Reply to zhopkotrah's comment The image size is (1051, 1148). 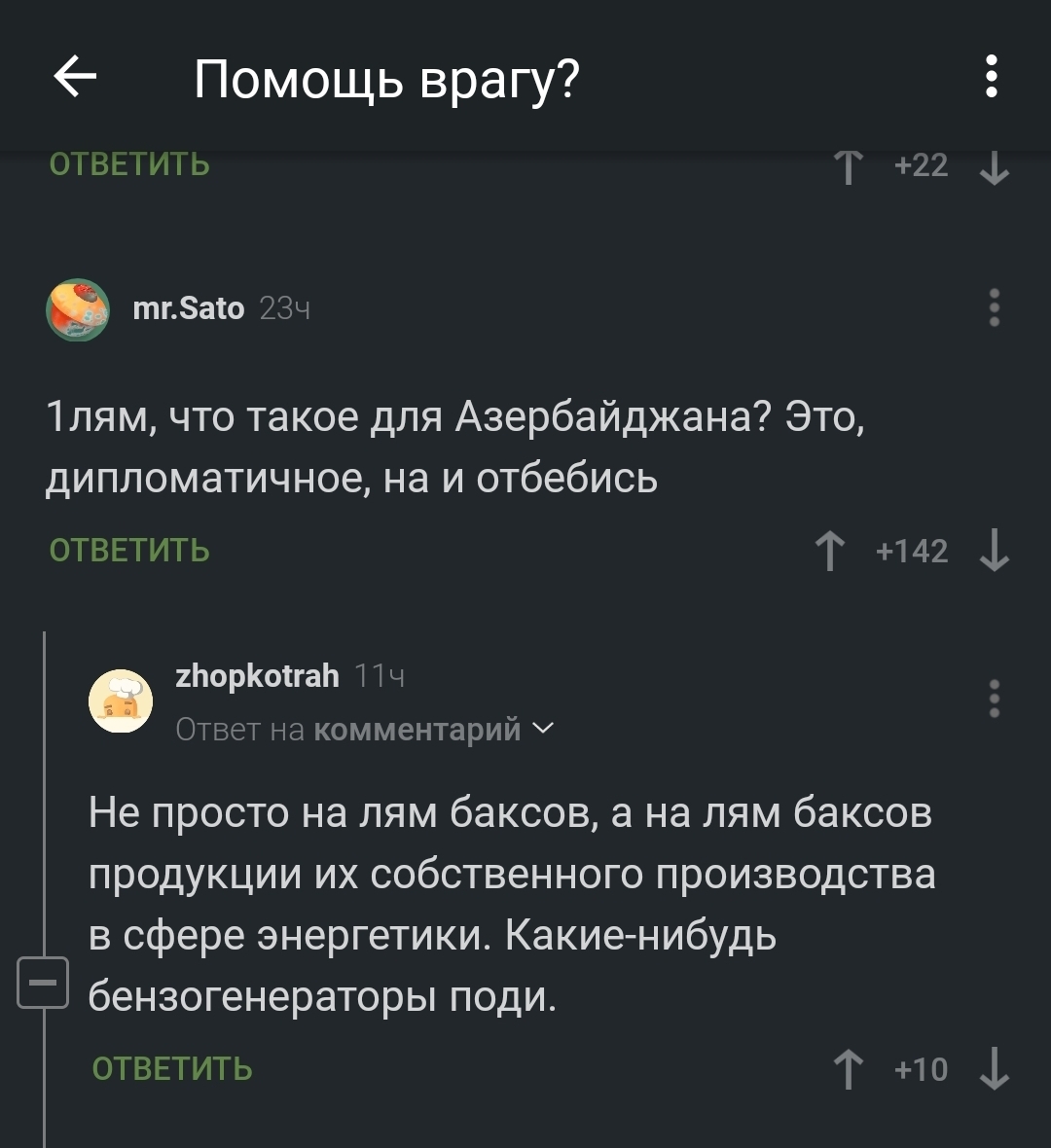tap(172, 1069)
